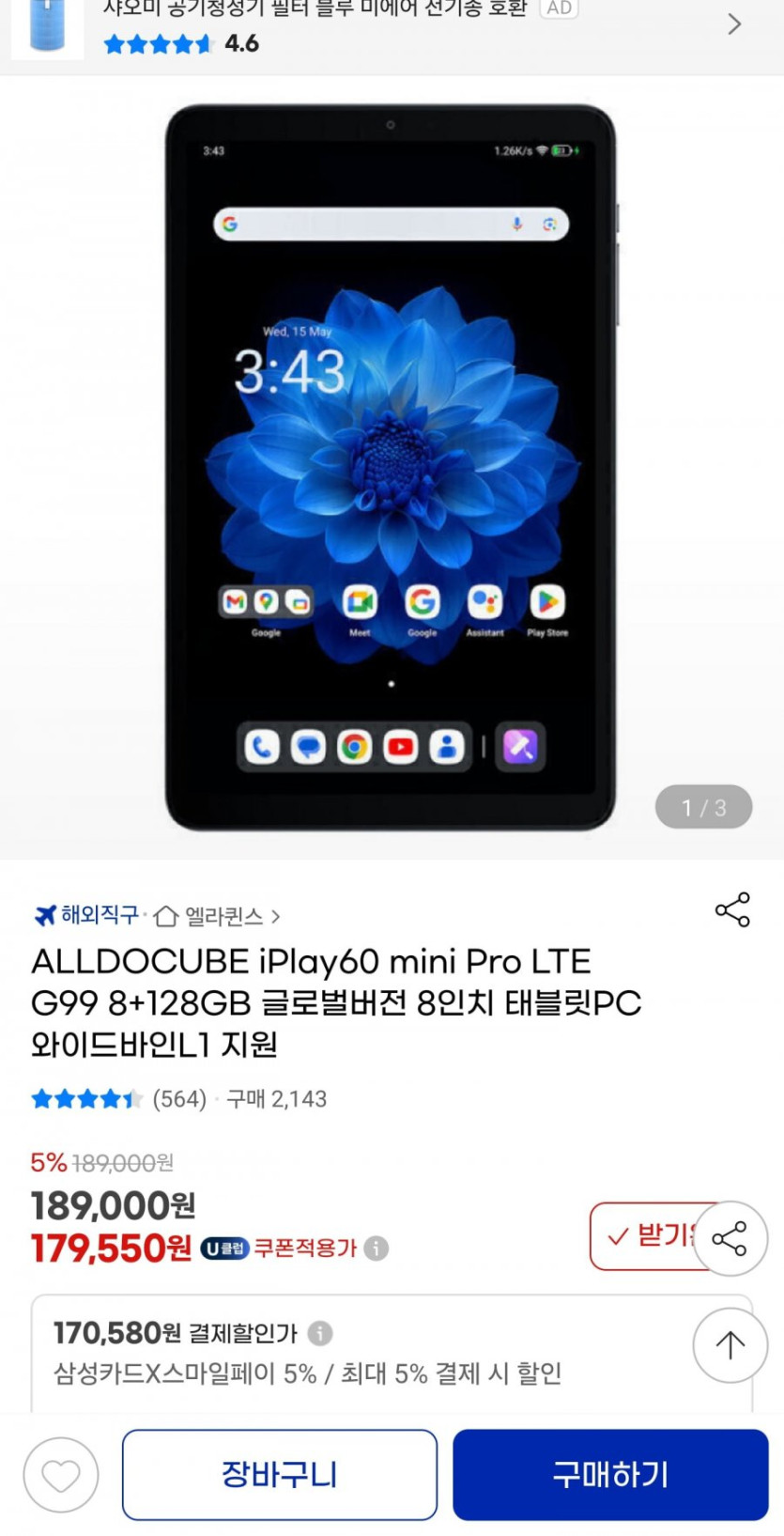Show info for 결제할인가 price
Image resolution: width=784 pixels, height=1536 pixels.
pos(320,1333)
